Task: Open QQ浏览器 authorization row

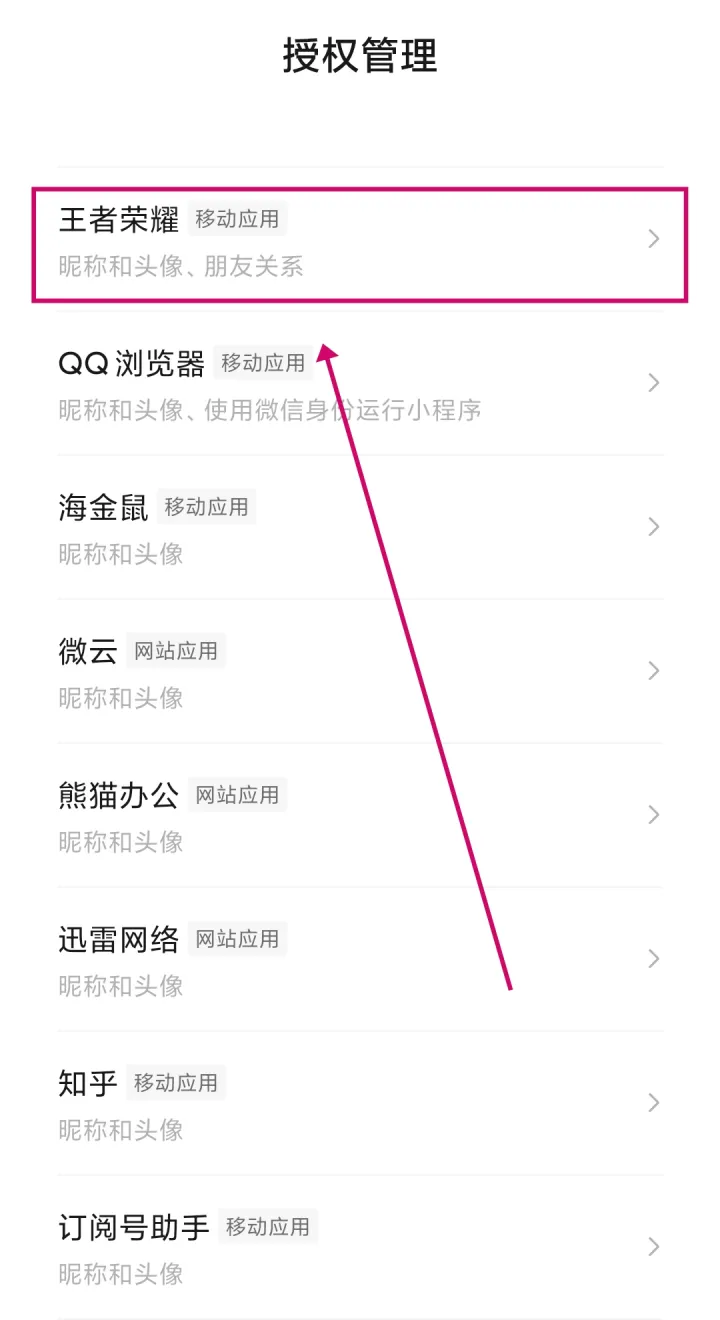Action: 360,384
